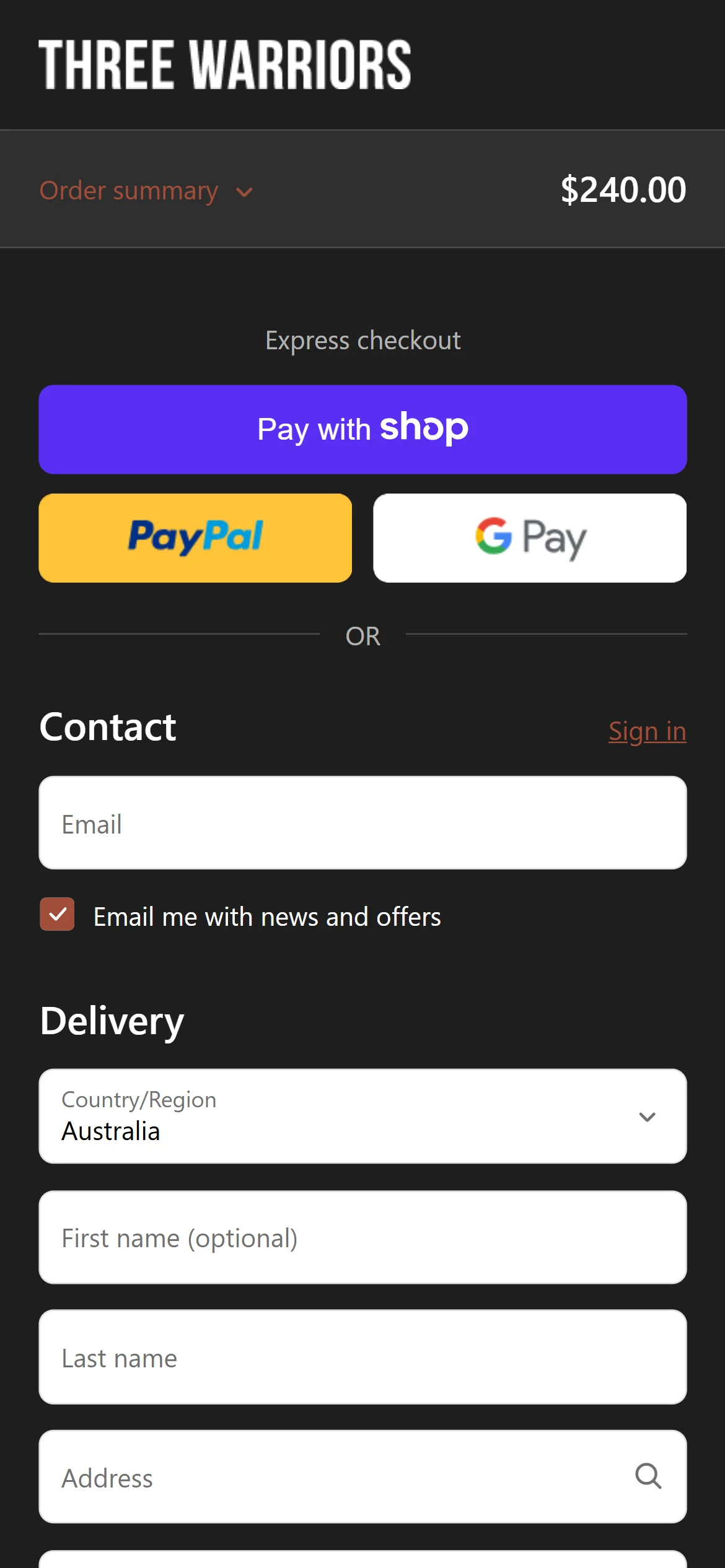725x1568 pixels.
Task: Uncheck Email me with news and offers
Action: [x=58, y=914]
